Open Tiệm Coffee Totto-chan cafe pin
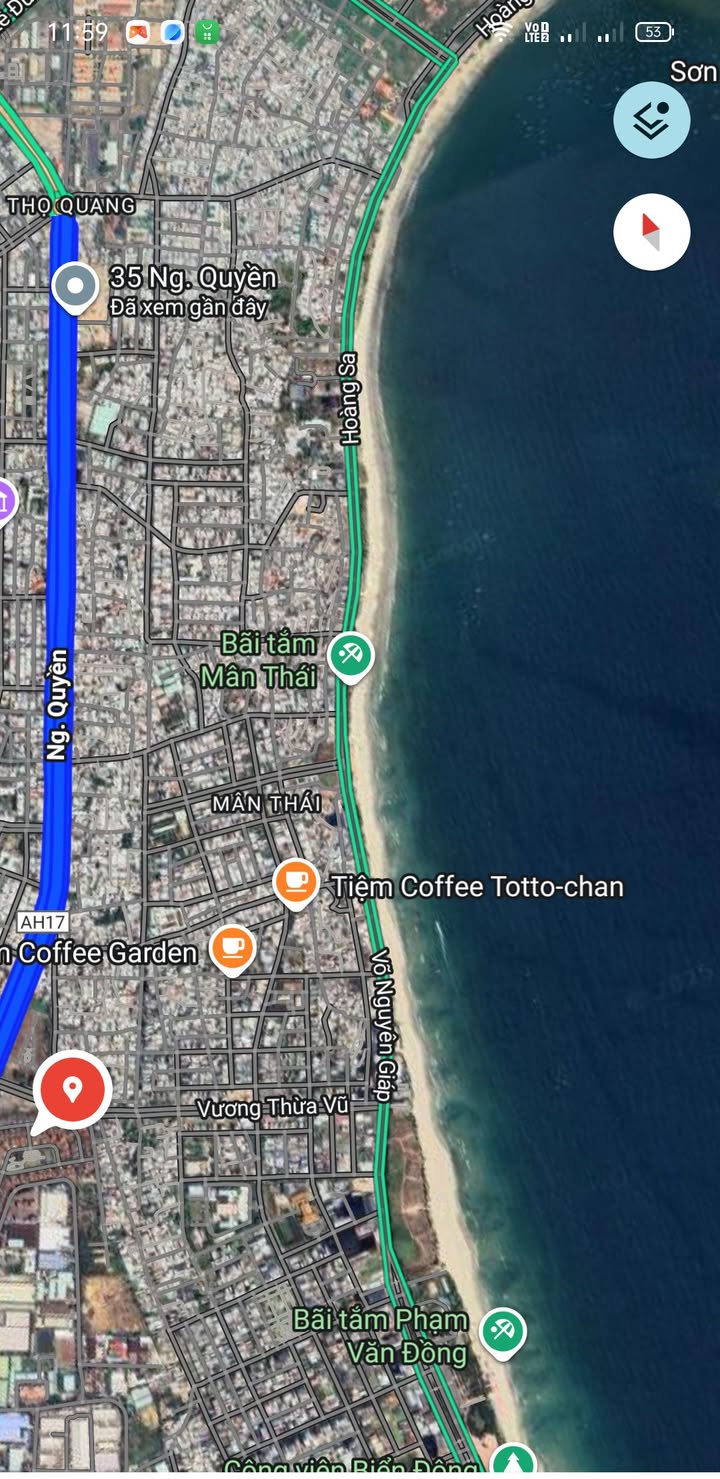The image size is (720, 1479). point(296,883)
